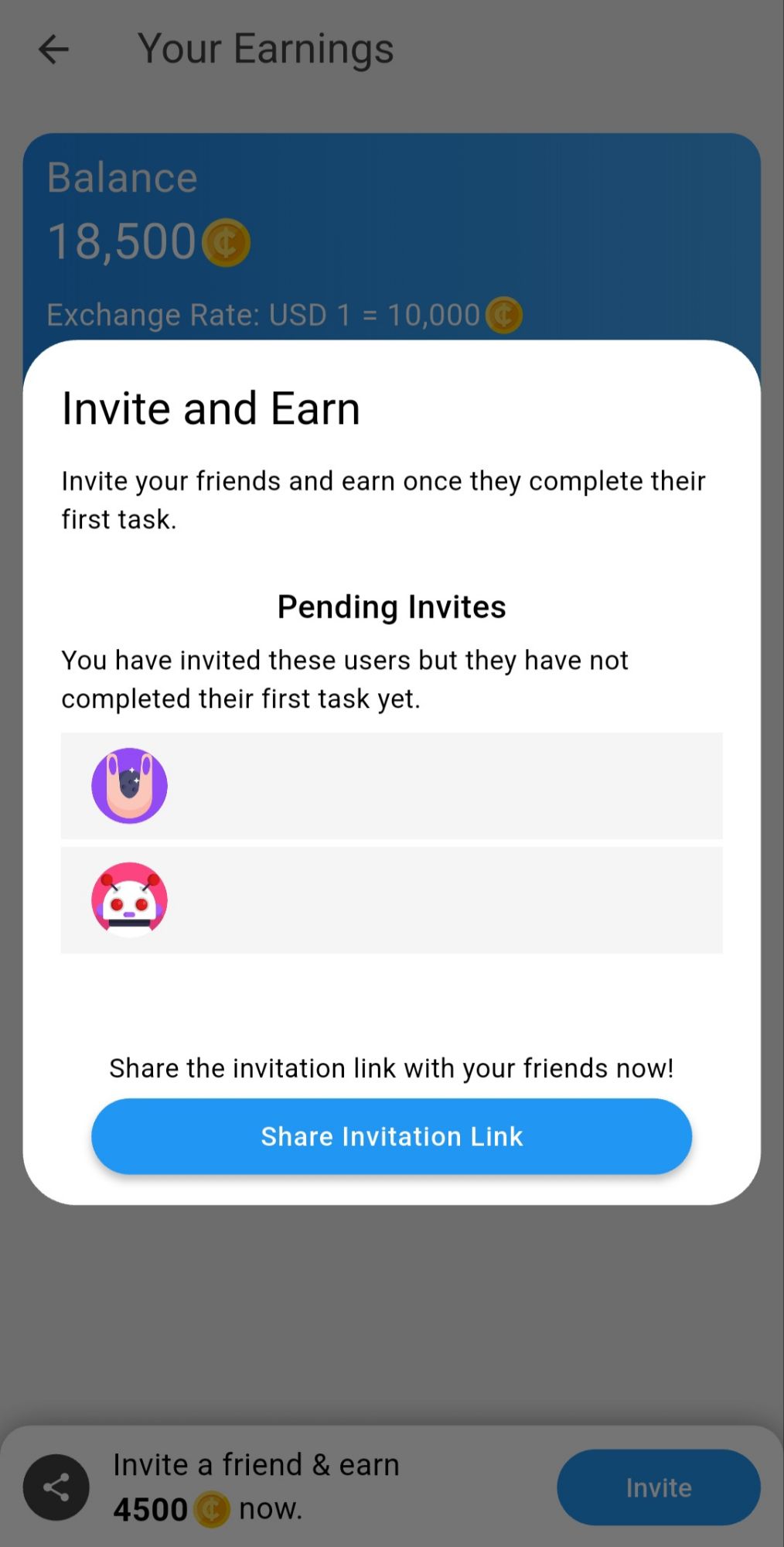Click the red robot avatar in pending invites

tap(129, 900)
